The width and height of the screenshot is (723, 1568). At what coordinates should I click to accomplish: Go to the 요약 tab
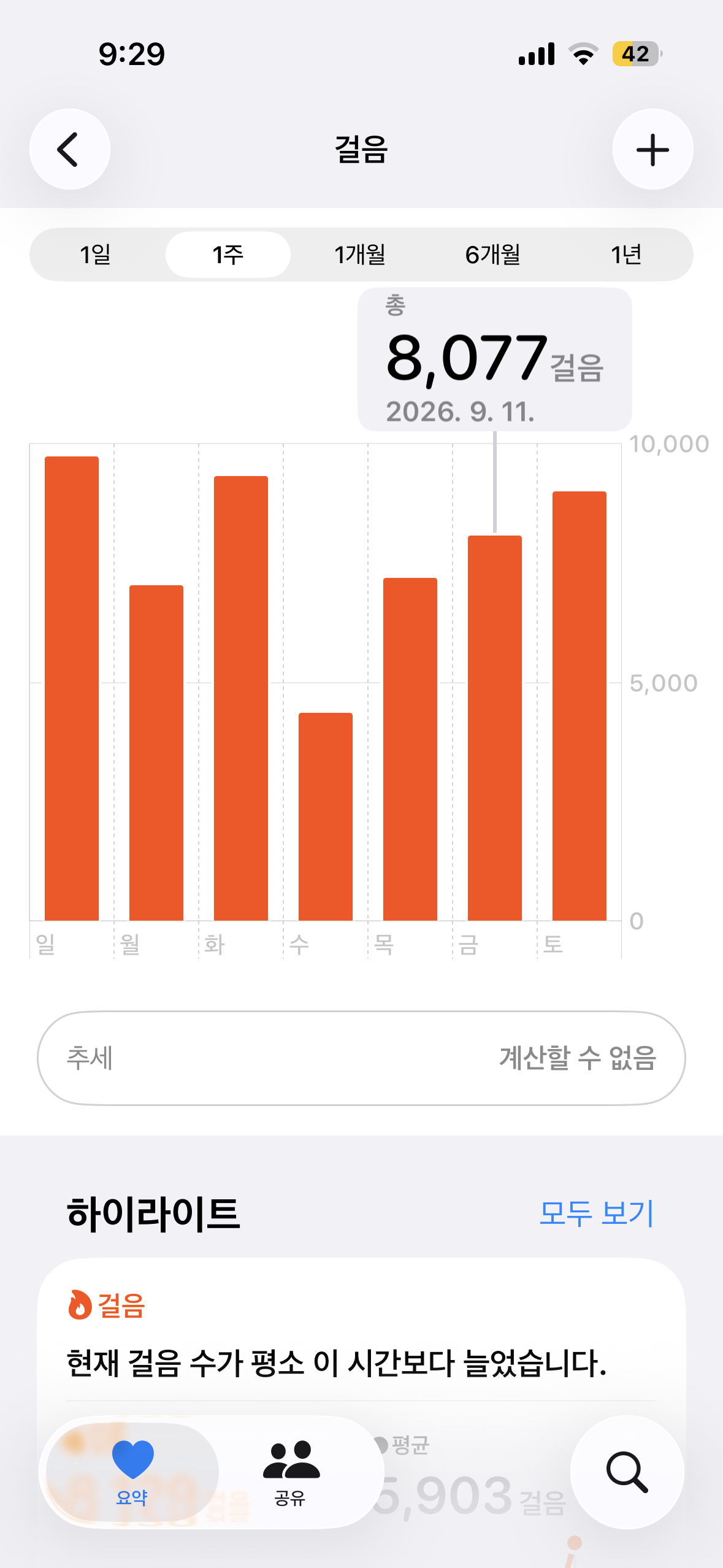click(x=132, y=1472)
